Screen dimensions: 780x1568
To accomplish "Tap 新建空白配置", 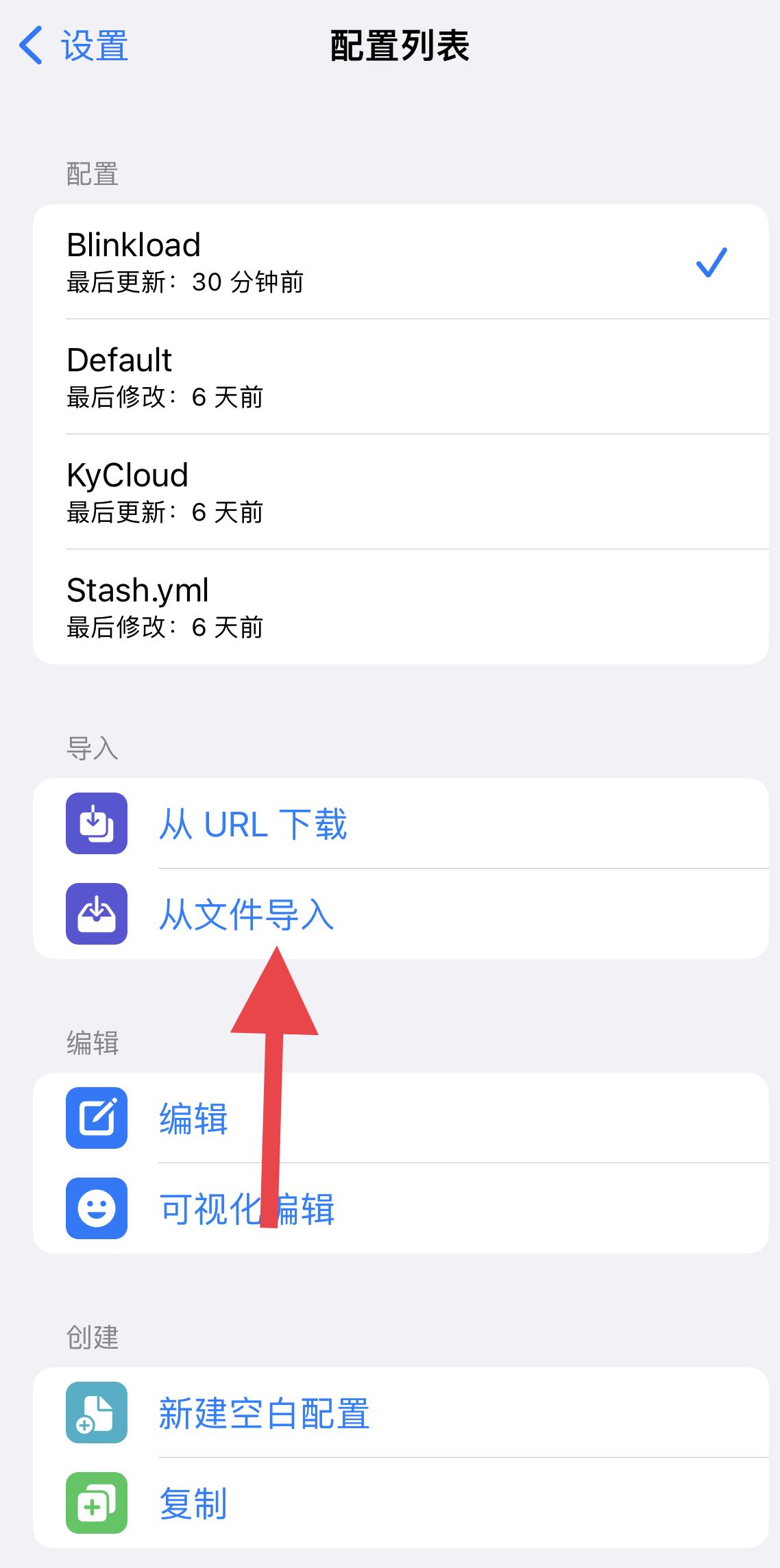I will [265, 1413].
